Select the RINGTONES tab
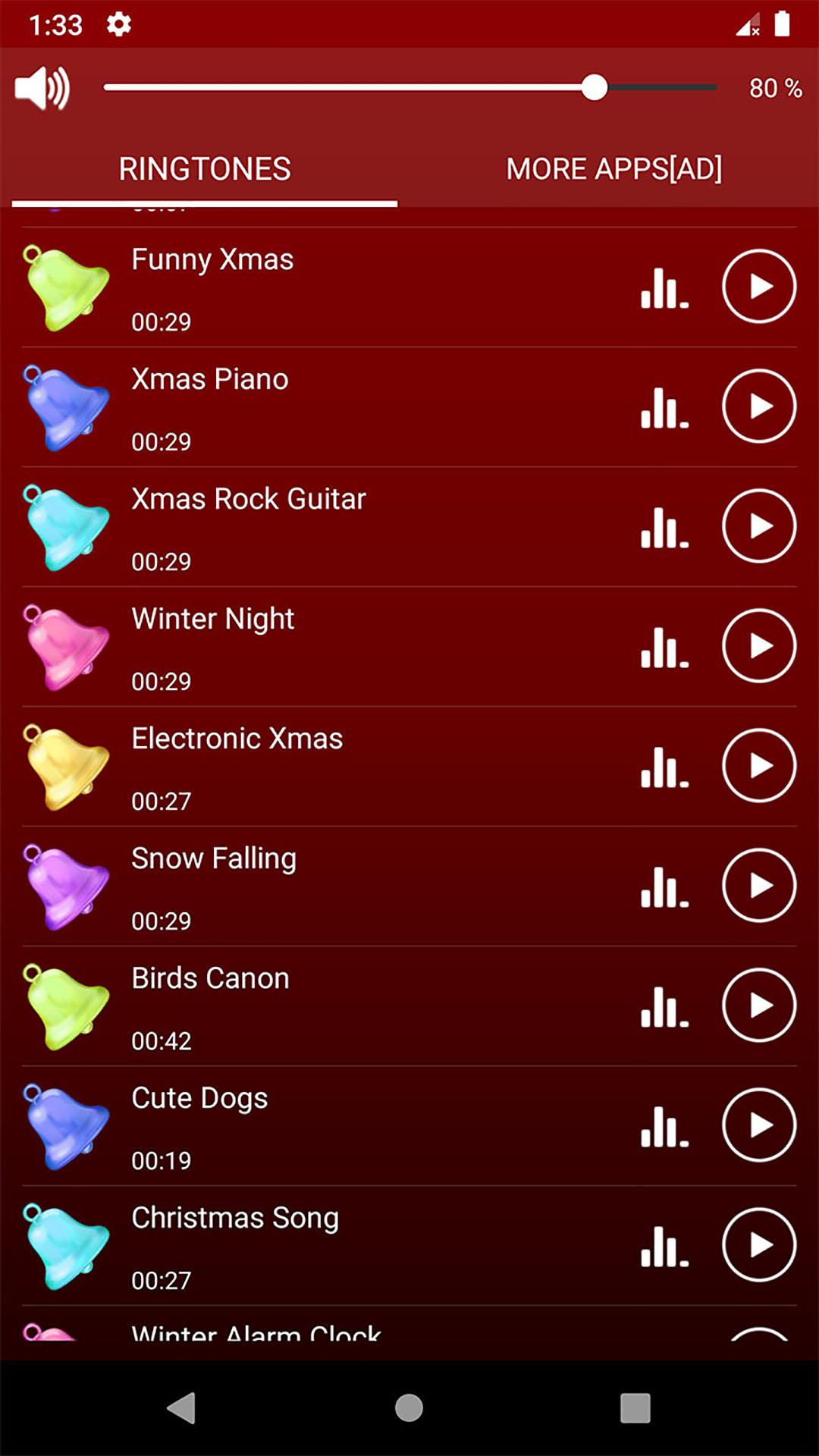Screen dimensions: 819x1456 coord(205,169)
